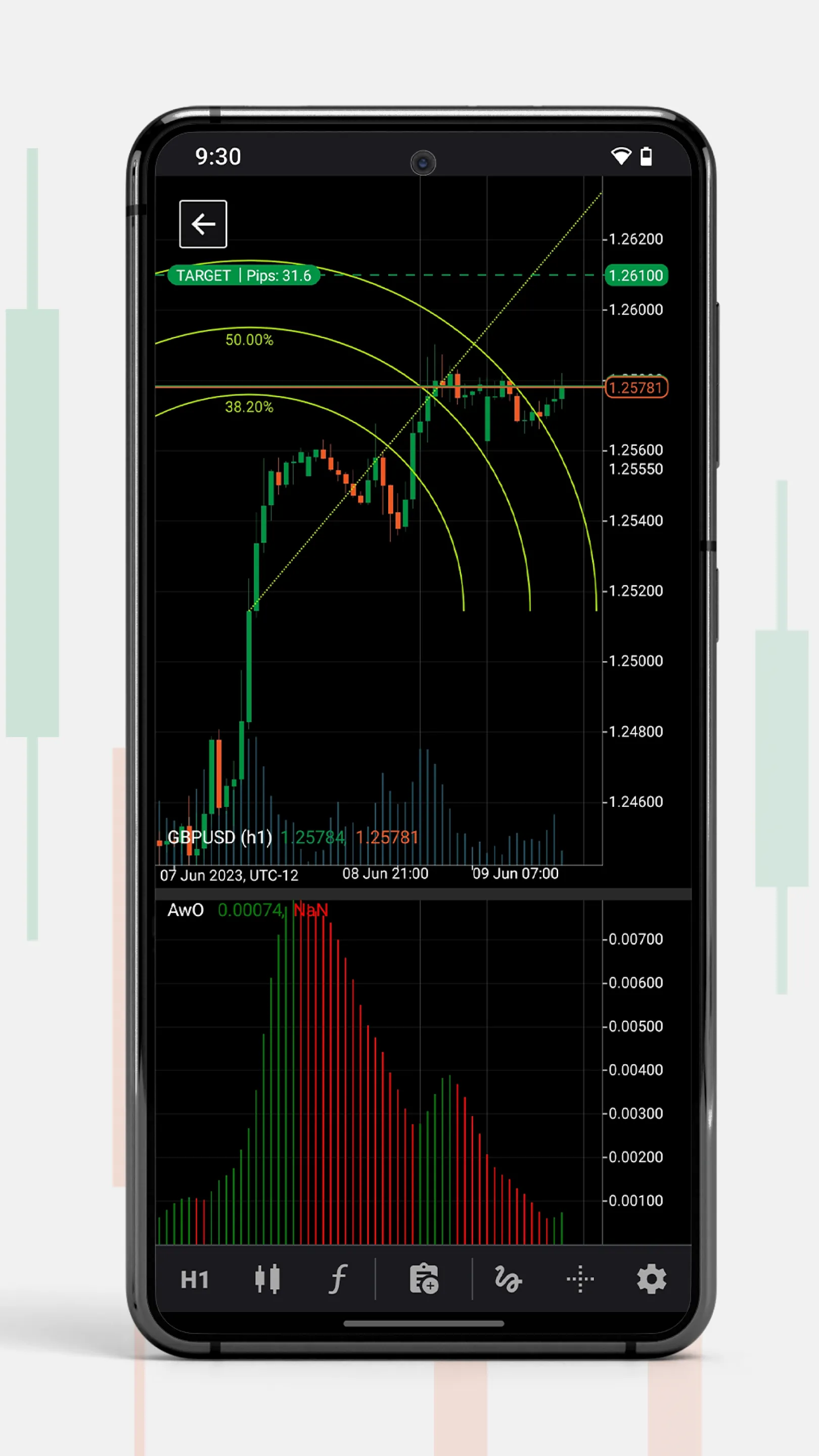
Task: Tap the AwO indicator label
Action: [186, 909]
